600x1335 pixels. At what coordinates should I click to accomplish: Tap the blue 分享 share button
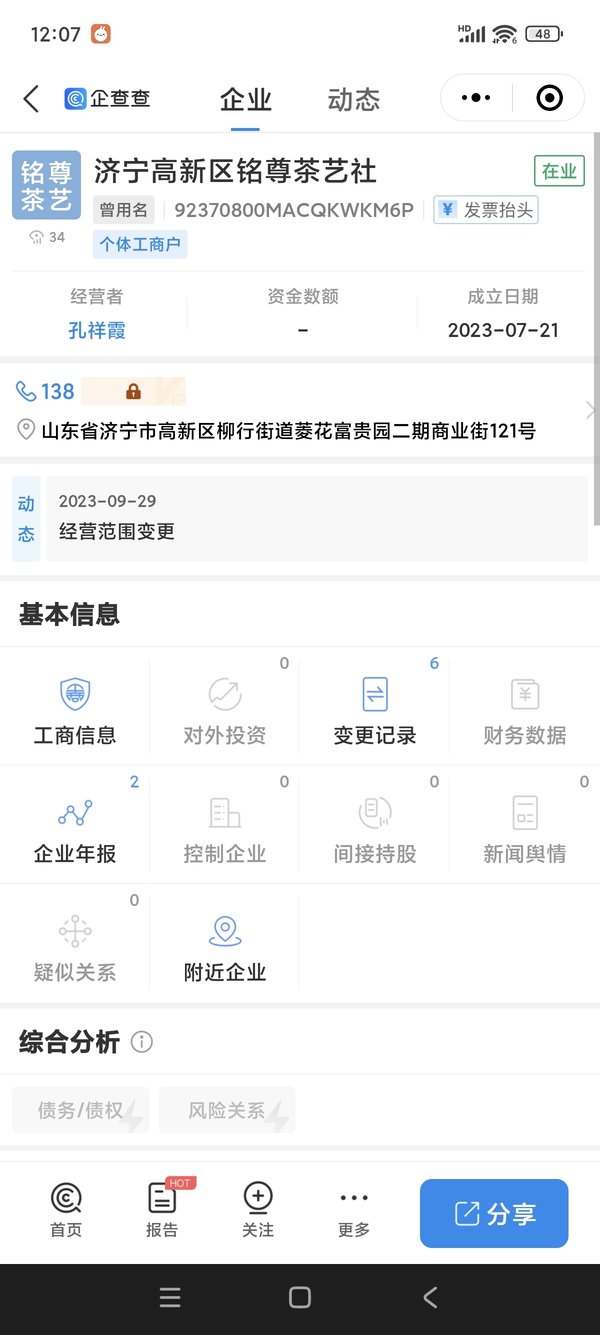494,1213
